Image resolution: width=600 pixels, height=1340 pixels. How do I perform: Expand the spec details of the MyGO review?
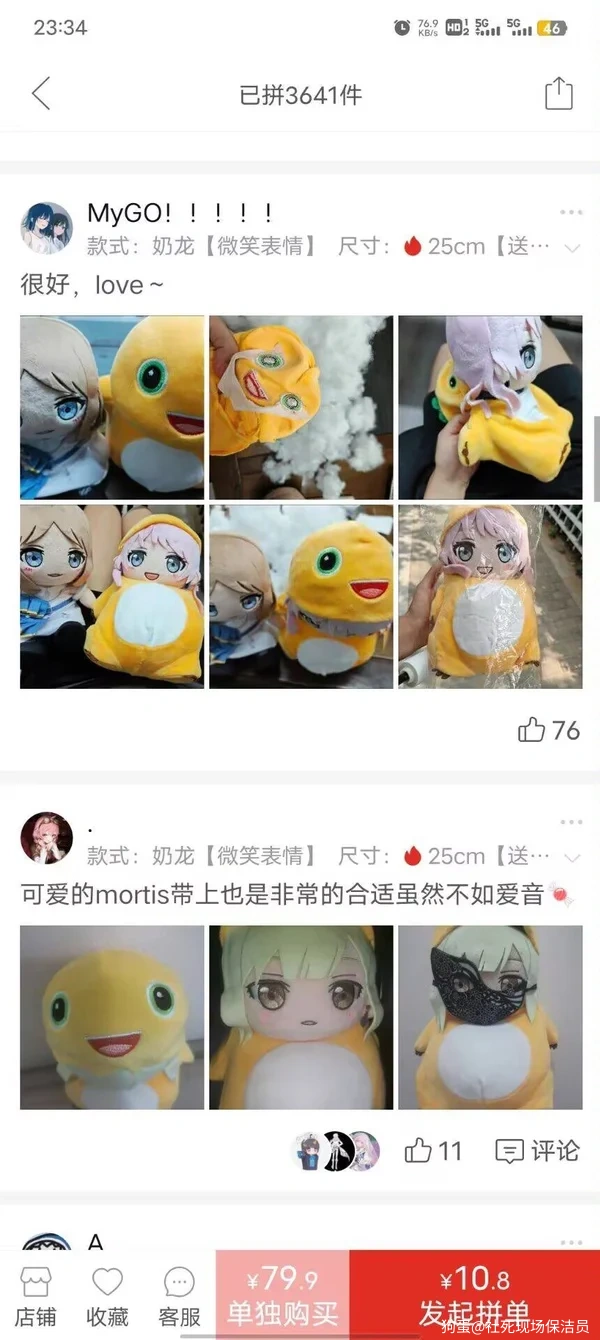(x=573, y=247)
